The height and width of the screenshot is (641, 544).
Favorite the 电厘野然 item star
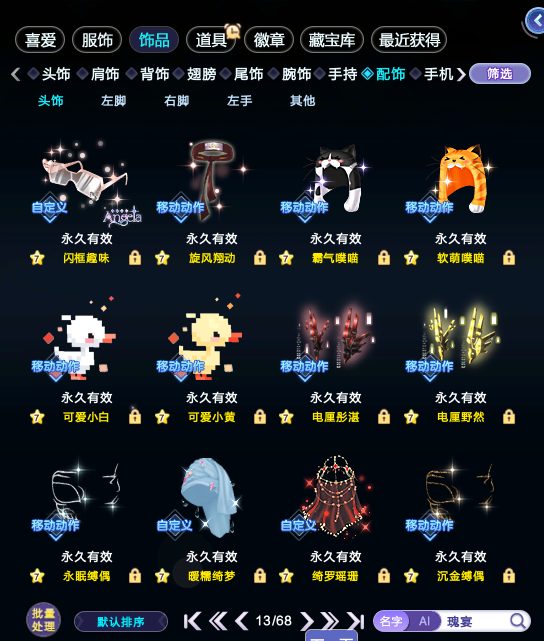411,417
